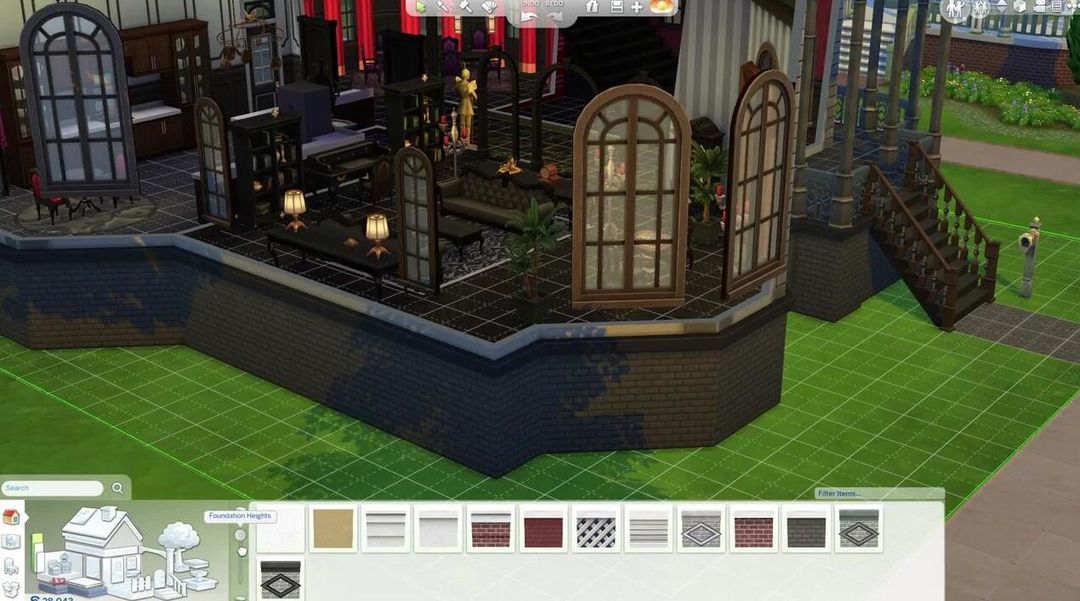Choose the white lattice foundation swatch

click(x=595, y=528)
